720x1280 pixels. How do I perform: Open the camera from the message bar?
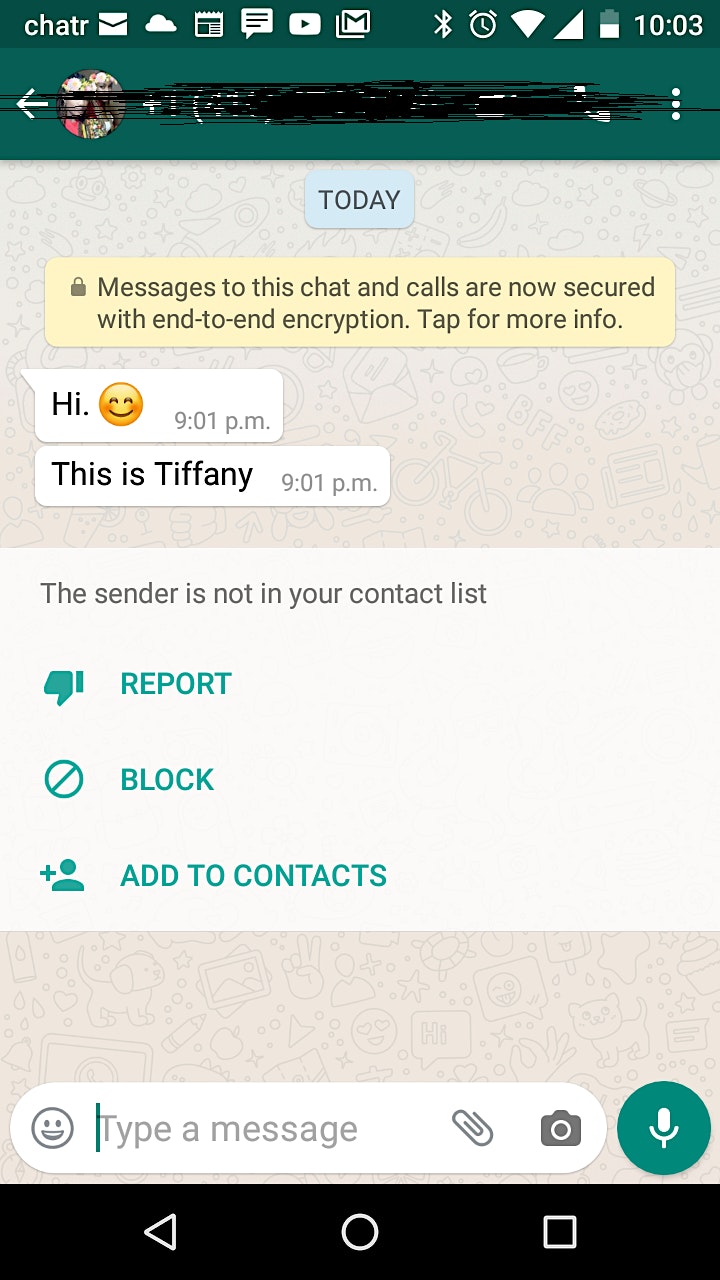click(x=561, y=1129)
